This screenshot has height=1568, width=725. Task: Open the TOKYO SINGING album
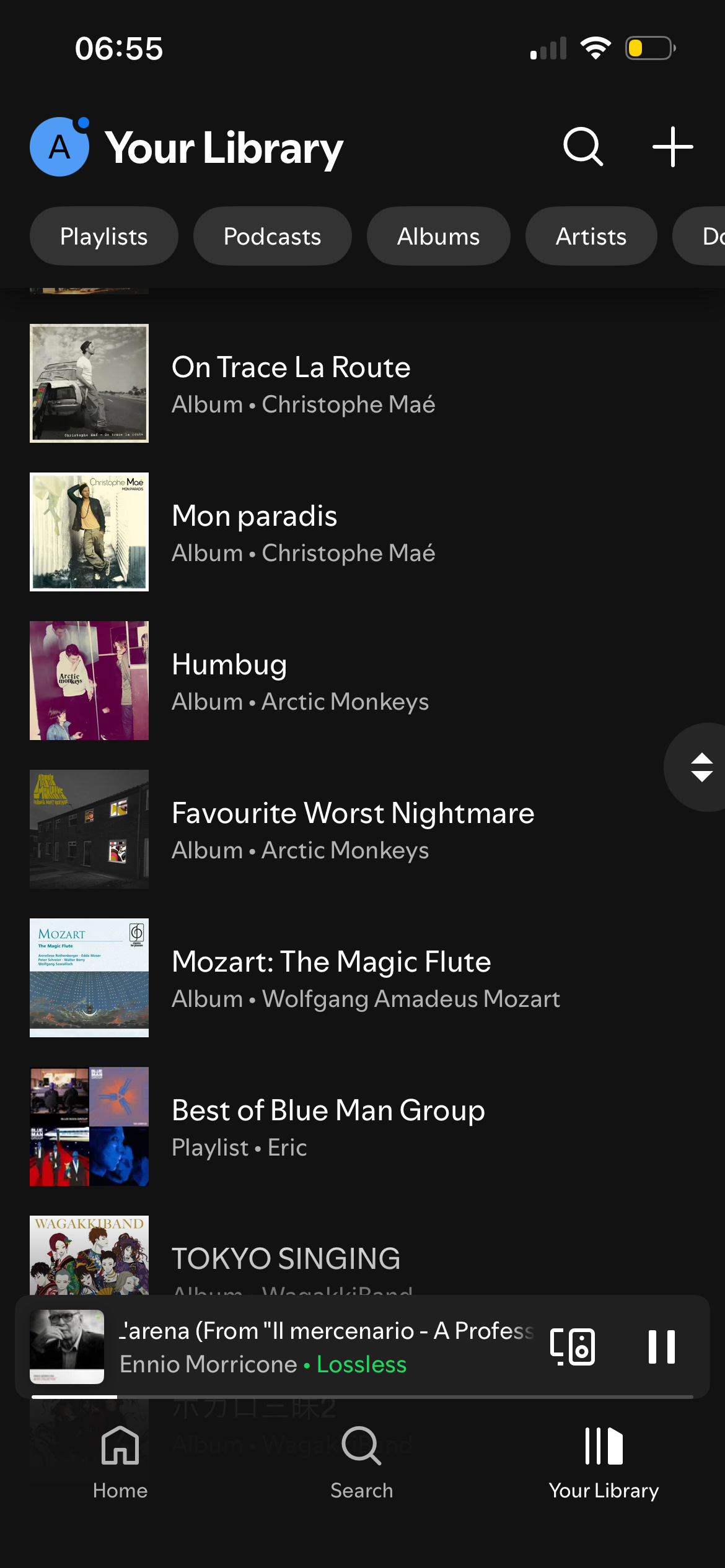pyautogui.click(x=285, y=1257)
